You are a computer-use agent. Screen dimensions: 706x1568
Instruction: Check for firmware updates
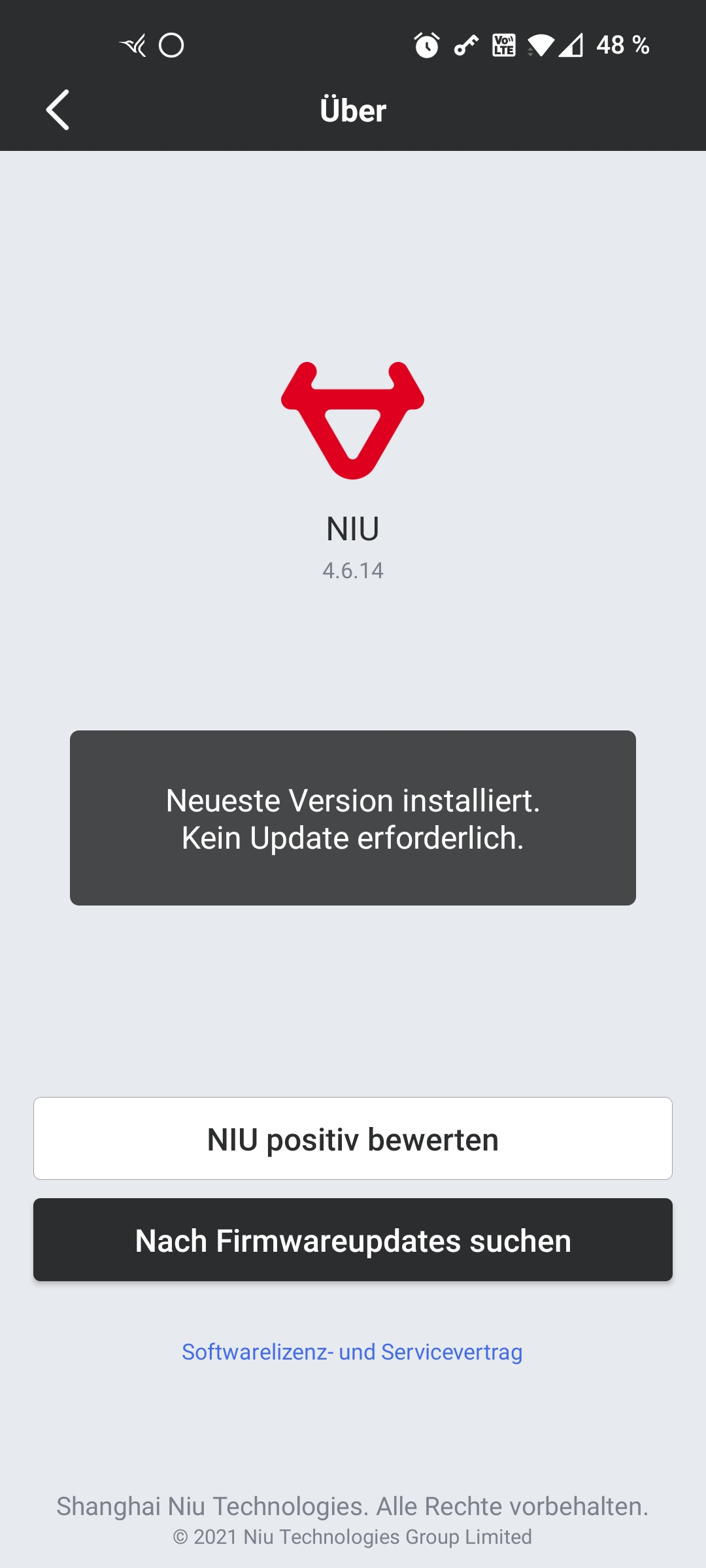353,1240
